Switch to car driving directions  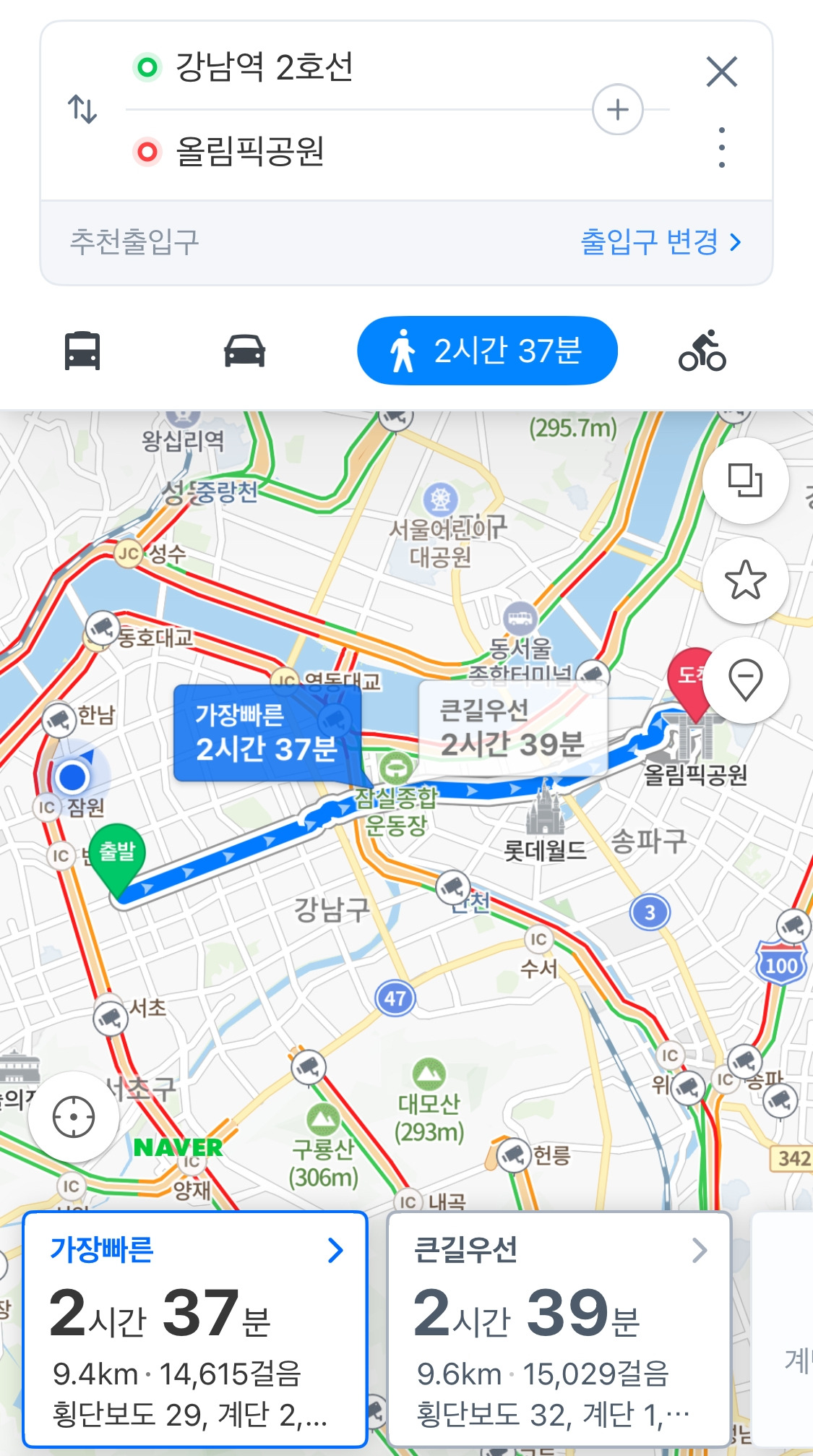click(x=244, y=351)
